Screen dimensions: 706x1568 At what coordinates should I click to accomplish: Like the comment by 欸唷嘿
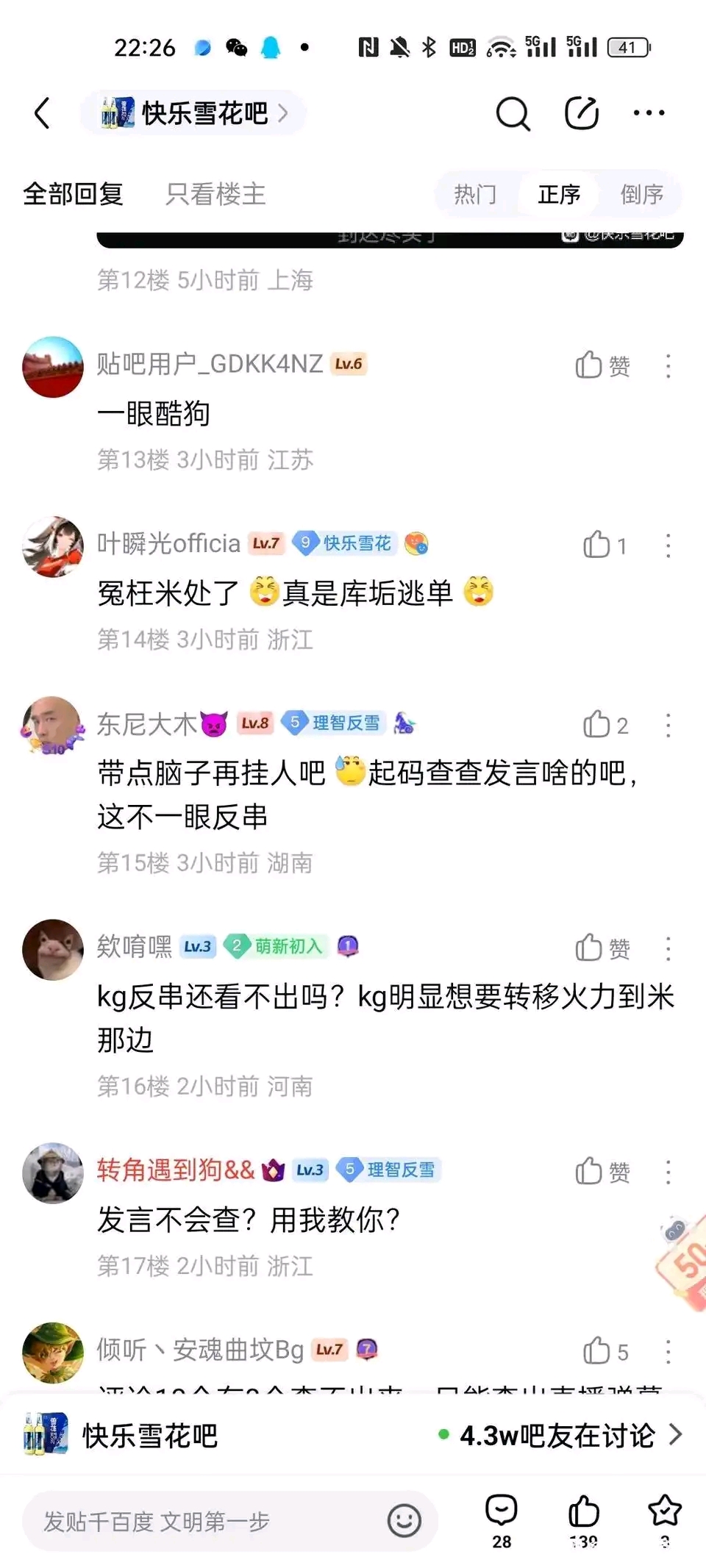coord(602,948)
